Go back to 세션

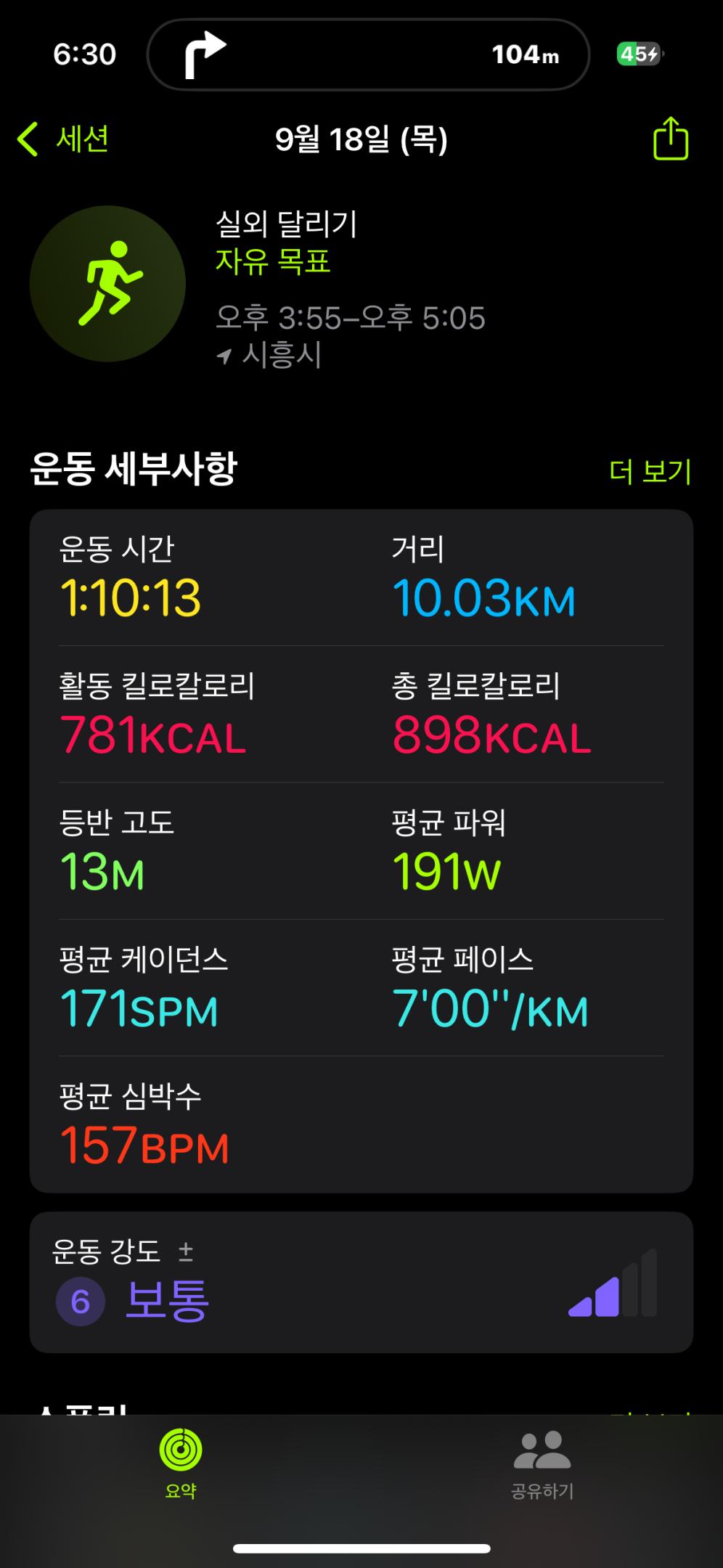[x=65, y=139]
